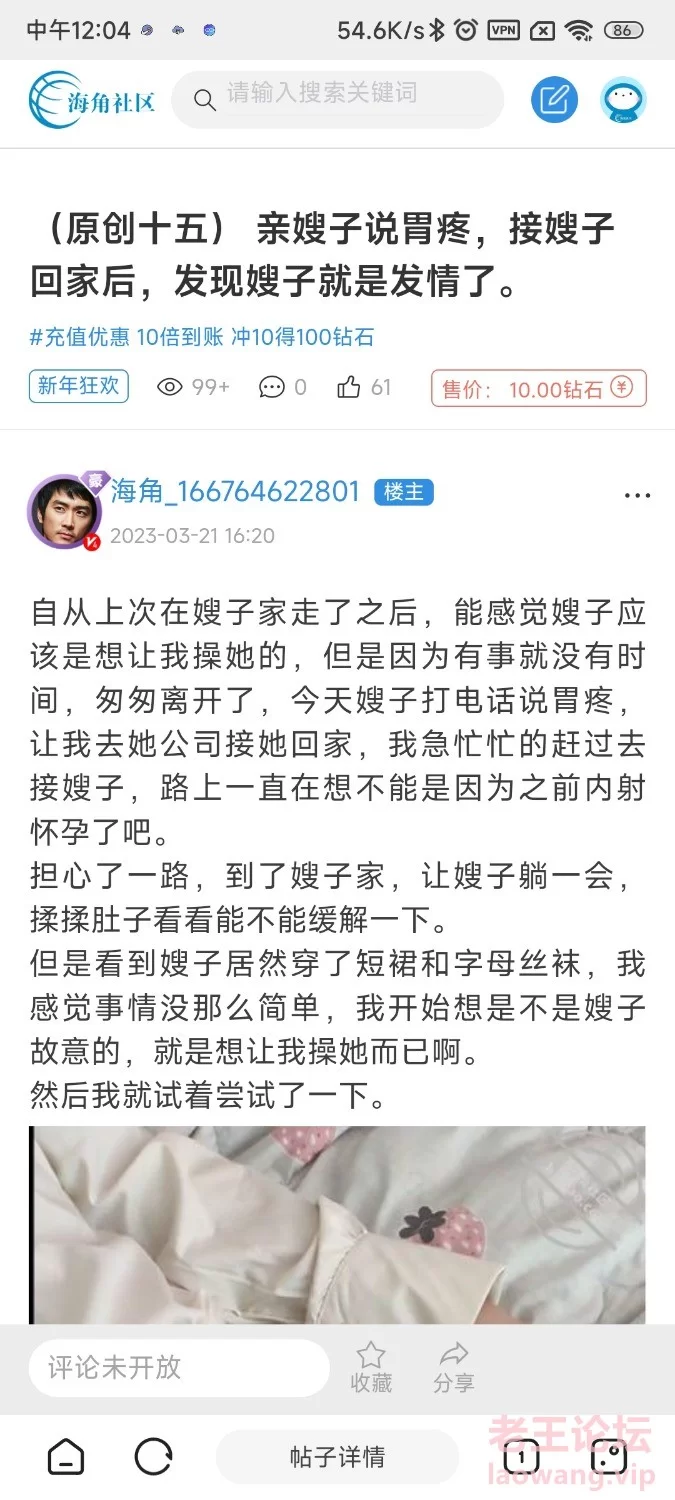Share the post with 分享

[454, 1368]
